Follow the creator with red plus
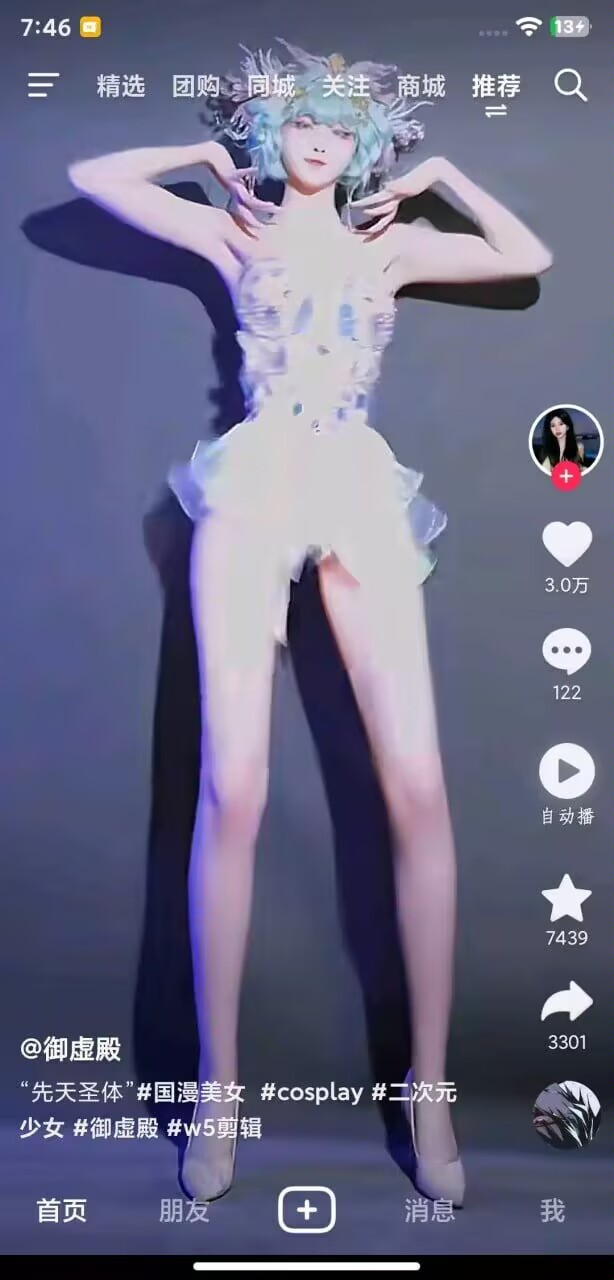Viewport: 614px width, 1280px height. 567,476
